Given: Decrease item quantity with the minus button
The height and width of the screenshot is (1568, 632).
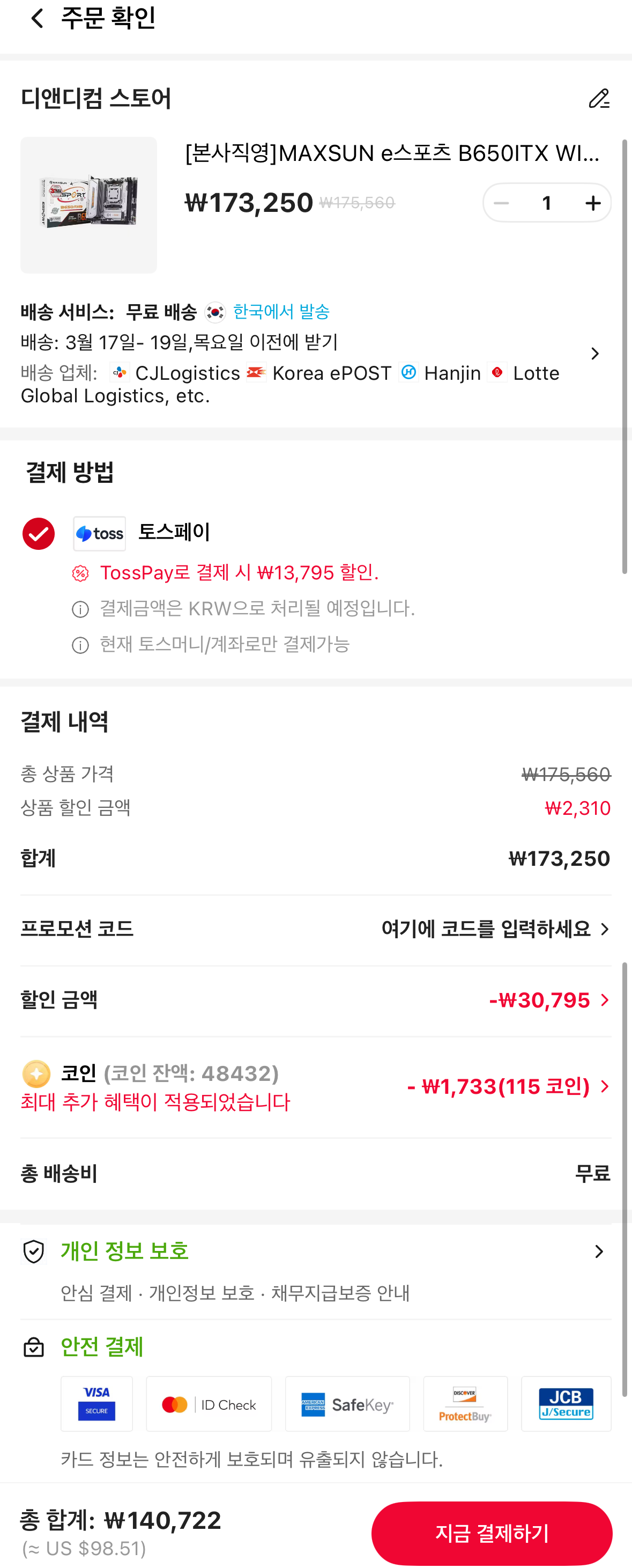Looking at the screenshot, I should click(501, 203).
